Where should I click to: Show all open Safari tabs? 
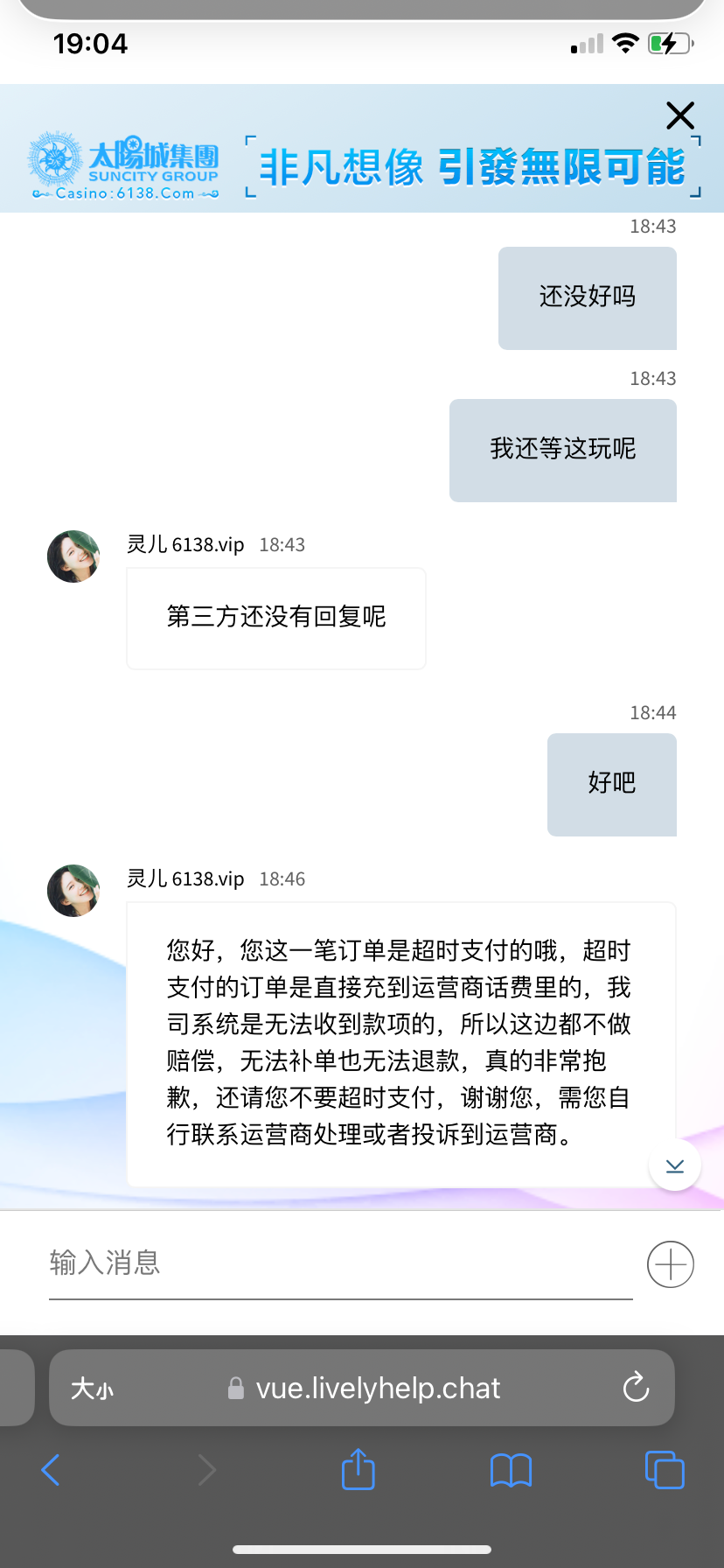[664, 1470]
